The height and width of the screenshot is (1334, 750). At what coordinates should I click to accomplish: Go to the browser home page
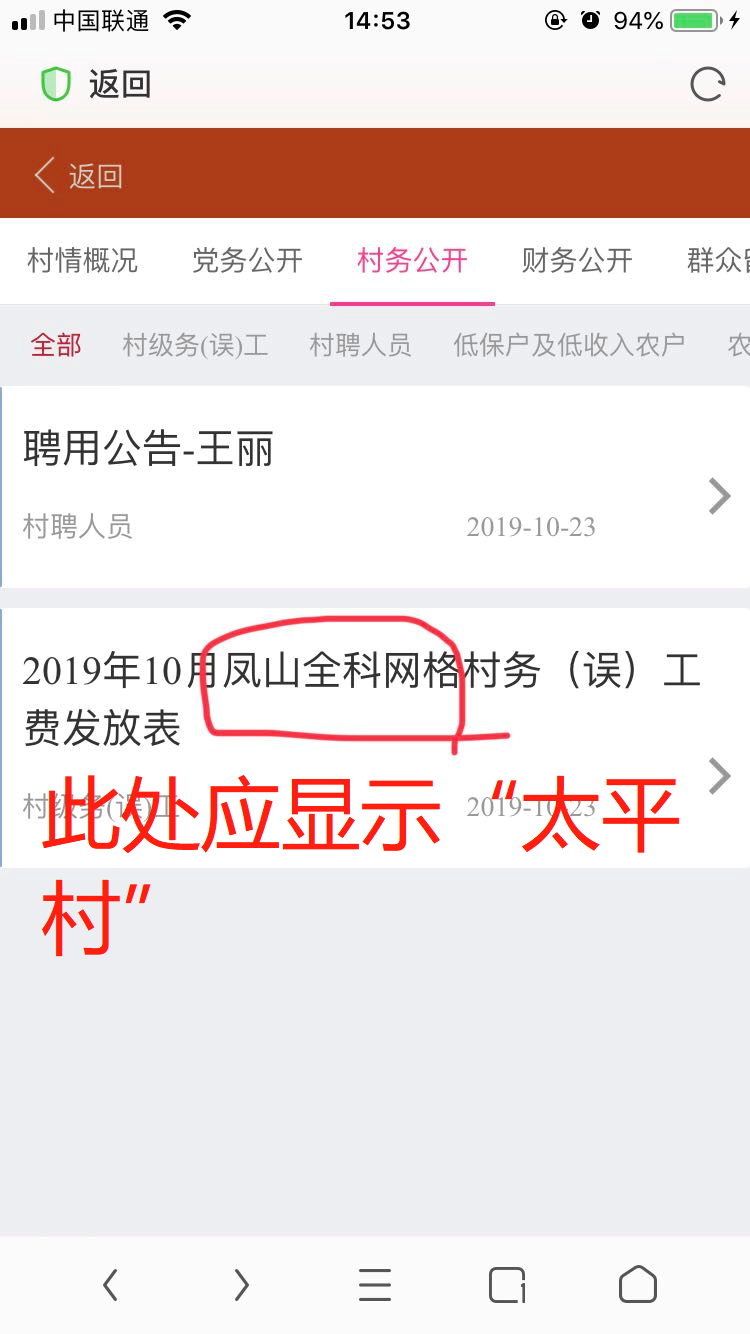tap(638, 1285)
